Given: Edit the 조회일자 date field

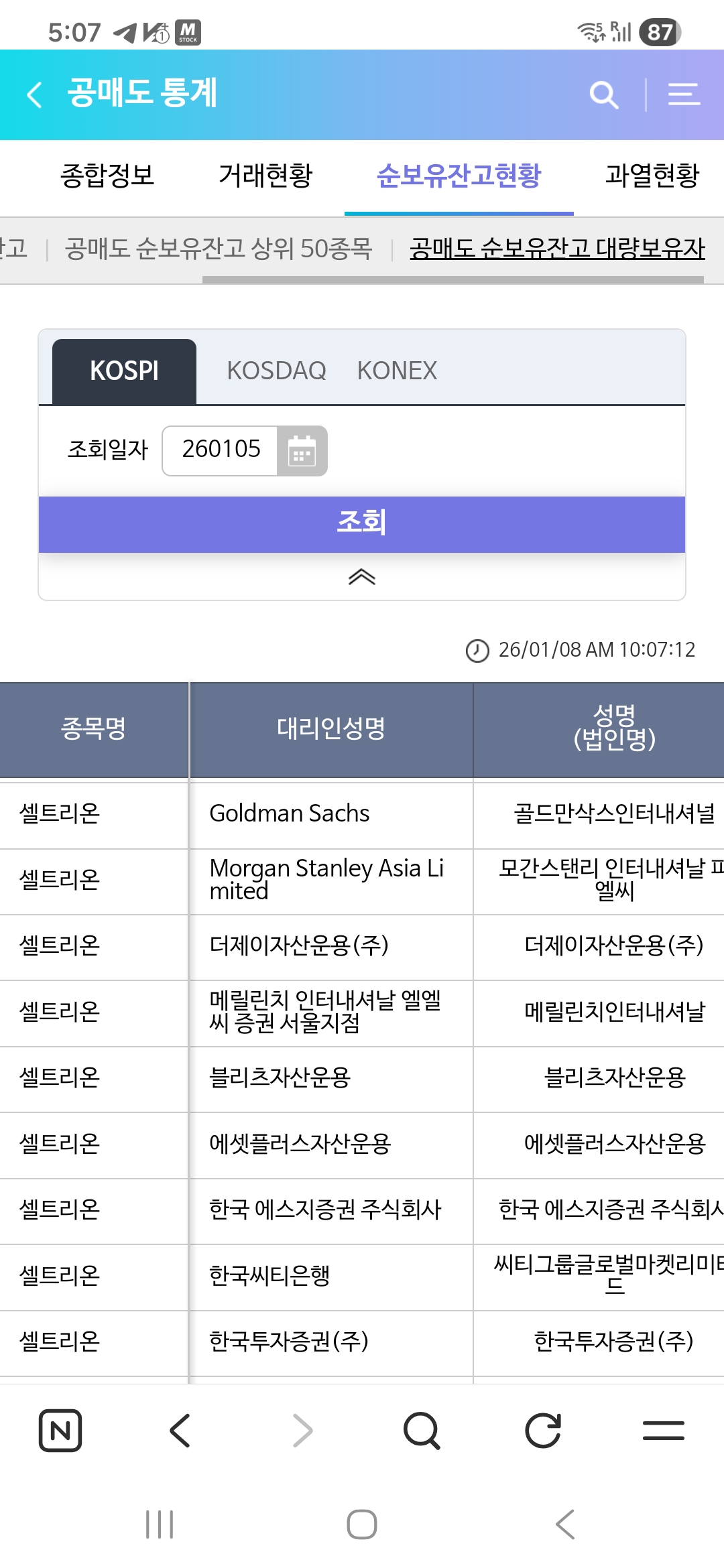Looking at the screenshot, I should pos(221,450).
